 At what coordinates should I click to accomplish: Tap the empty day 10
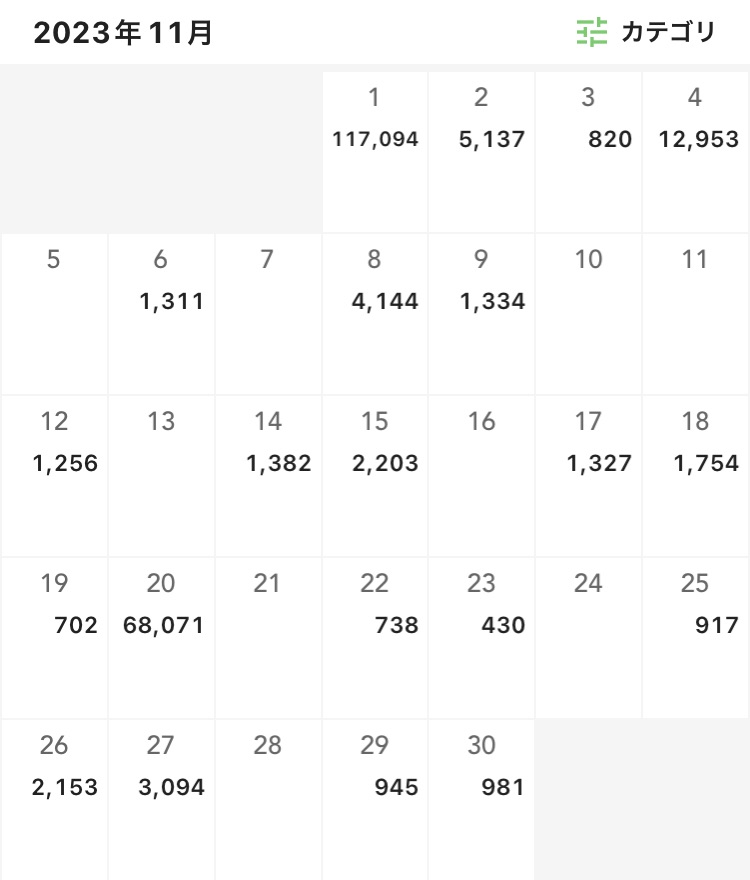(589, 313)
